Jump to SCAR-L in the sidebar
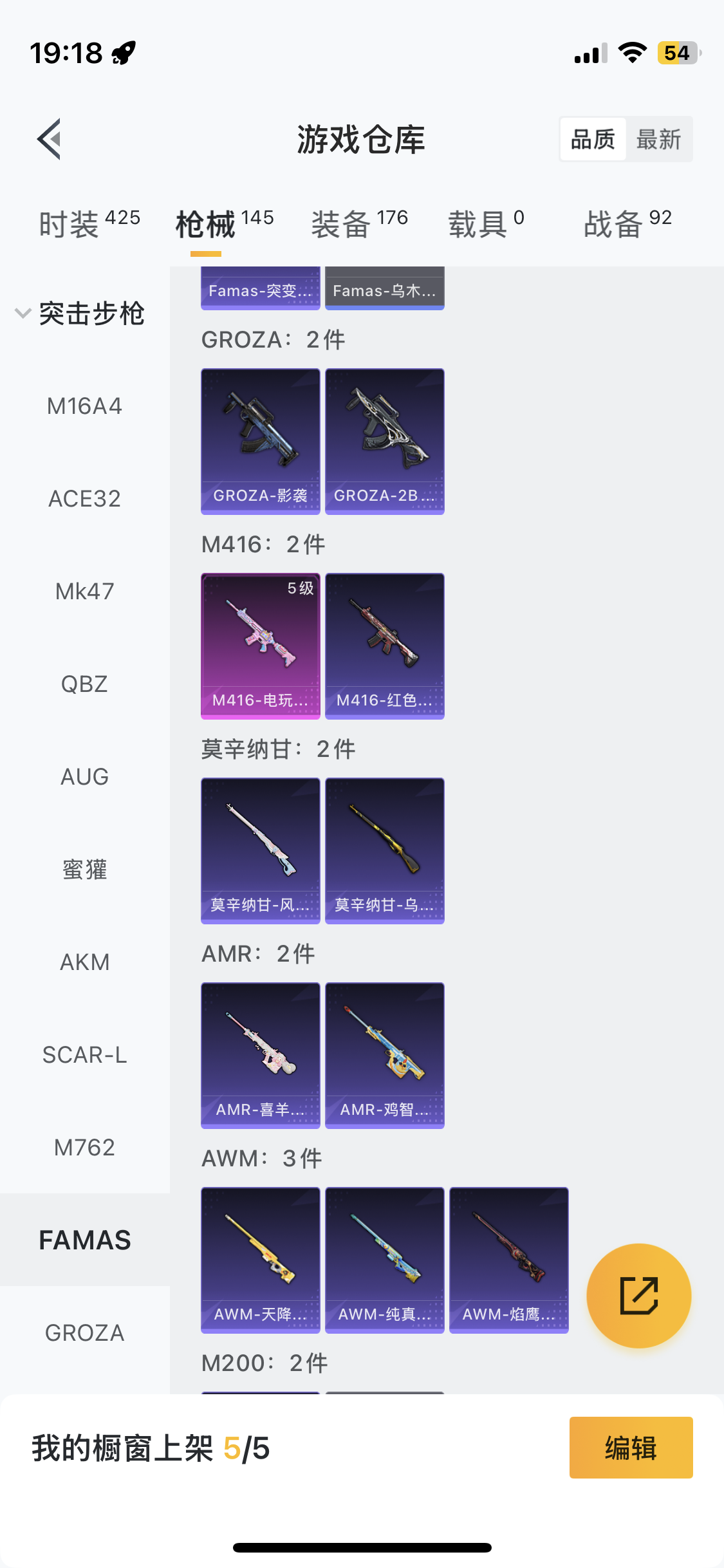This screenshot has height=1568, width=724. click(x=84, y=1055)
